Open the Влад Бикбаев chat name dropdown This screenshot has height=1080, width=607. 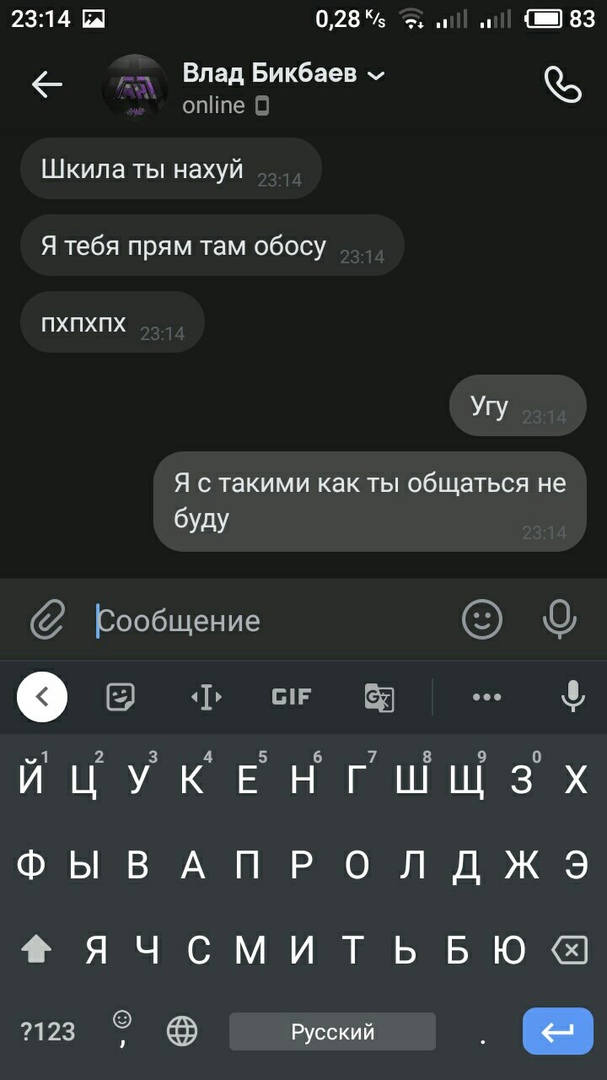point(376,75)
